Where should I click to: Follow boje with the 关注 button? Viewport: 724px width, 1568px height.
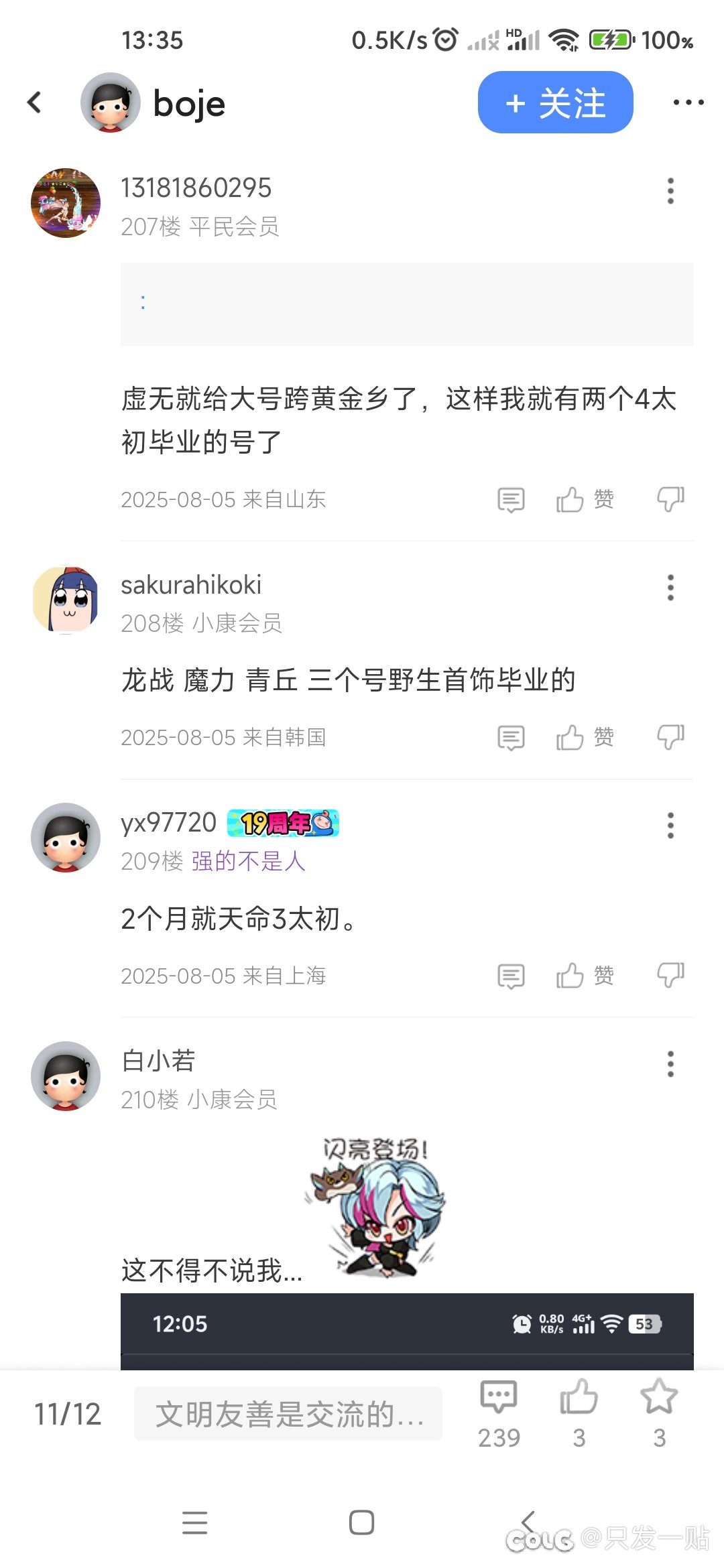pyautogui.click(x=555, y=103)
